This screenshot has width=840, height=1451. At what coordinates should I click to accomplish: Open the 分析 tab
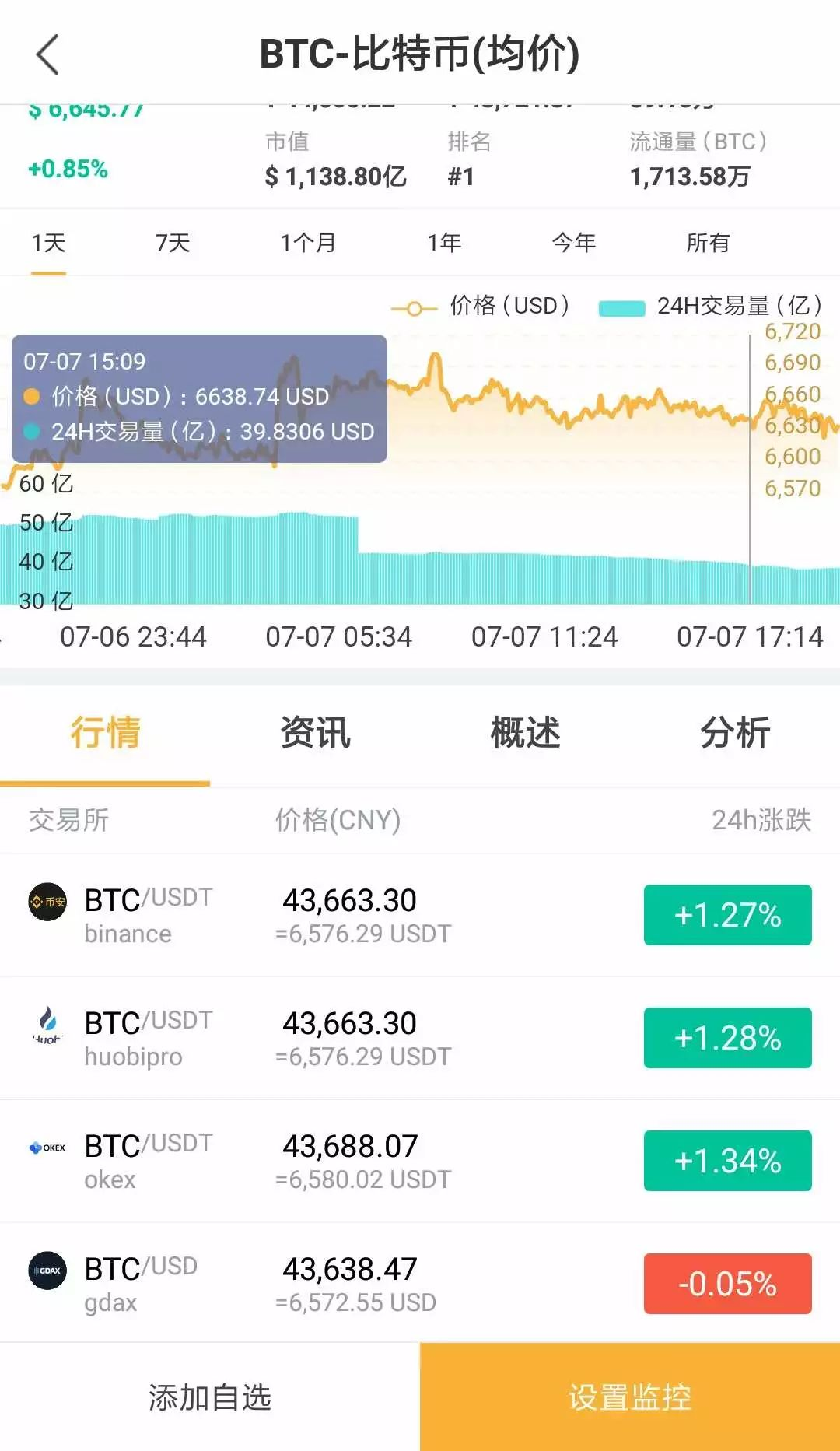click(735, 733)
